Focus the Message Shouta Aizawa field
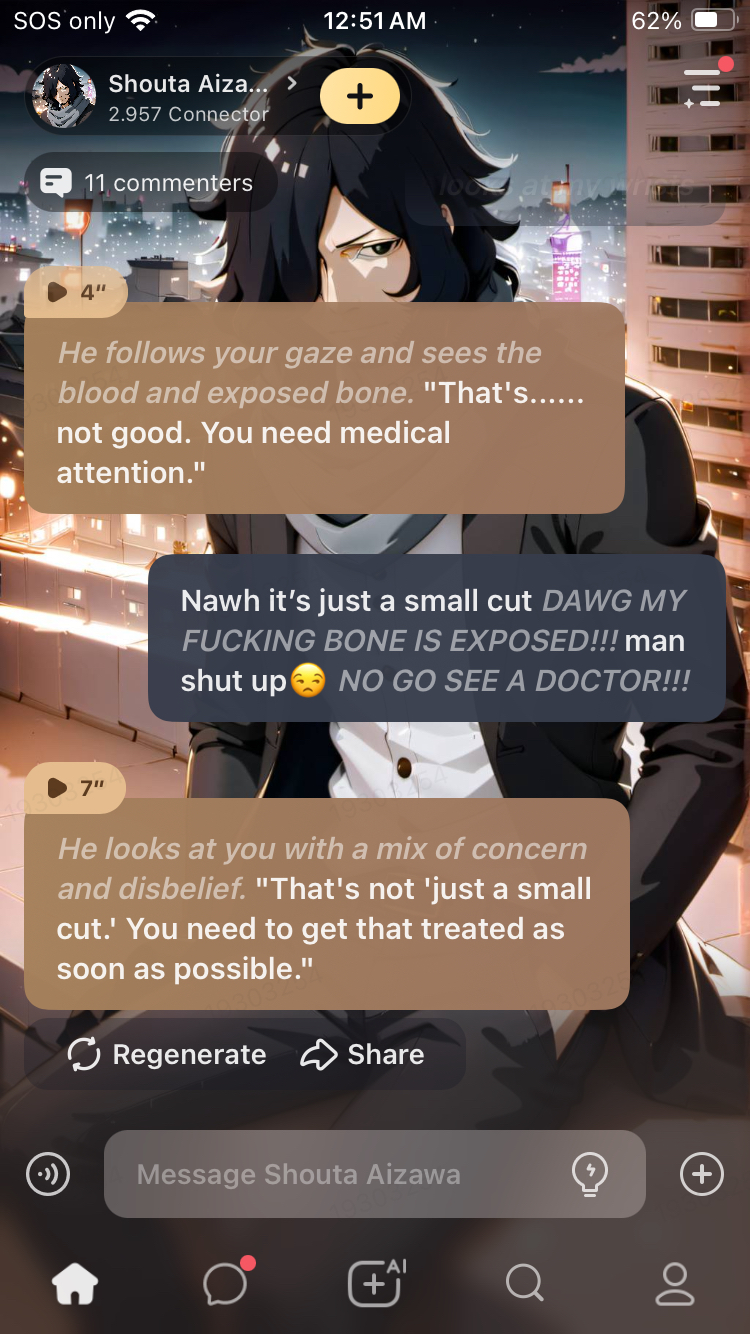The image size is (750, 1334). click(x=340, y=1174)
